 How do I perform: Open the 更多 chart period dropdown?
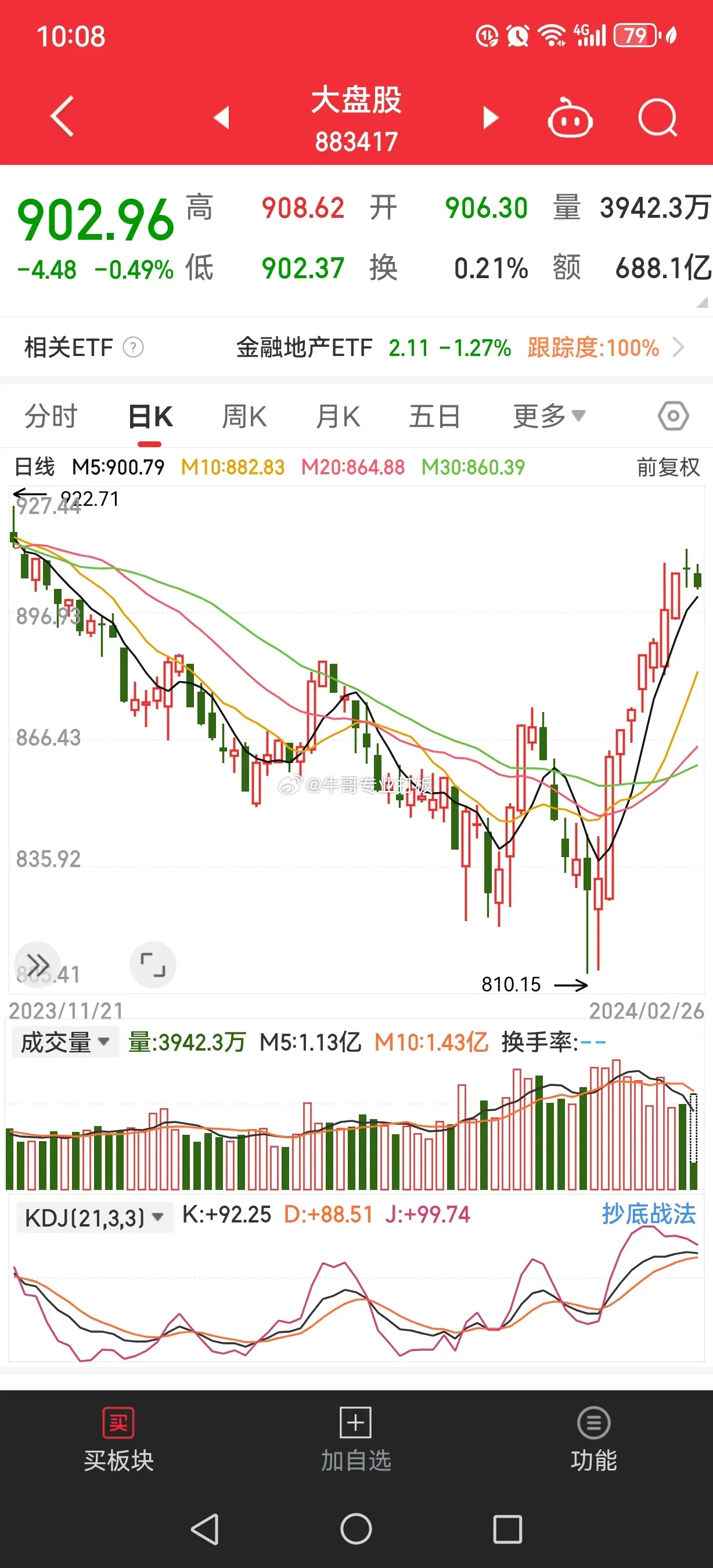(x=547, y=415)
